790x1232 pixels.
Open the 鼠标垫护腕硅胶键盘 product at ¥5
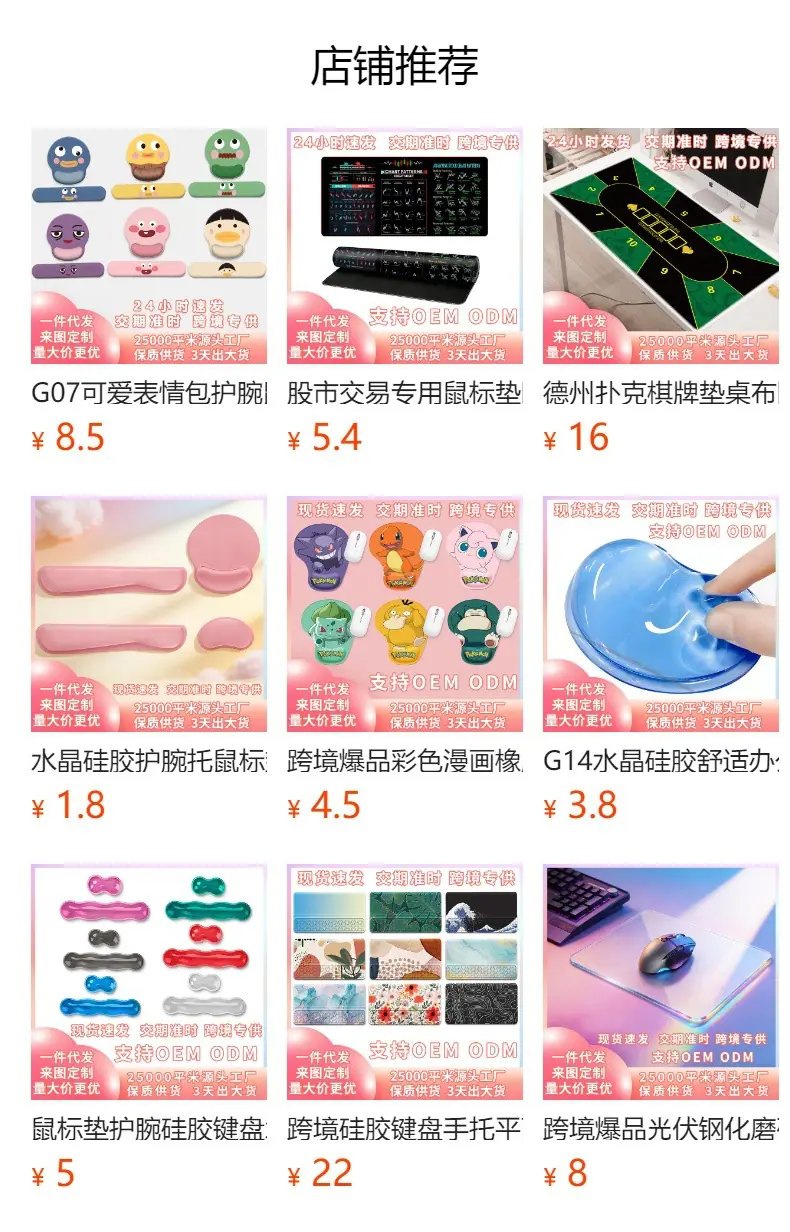pyautogui.click(x=149, y=1027)
